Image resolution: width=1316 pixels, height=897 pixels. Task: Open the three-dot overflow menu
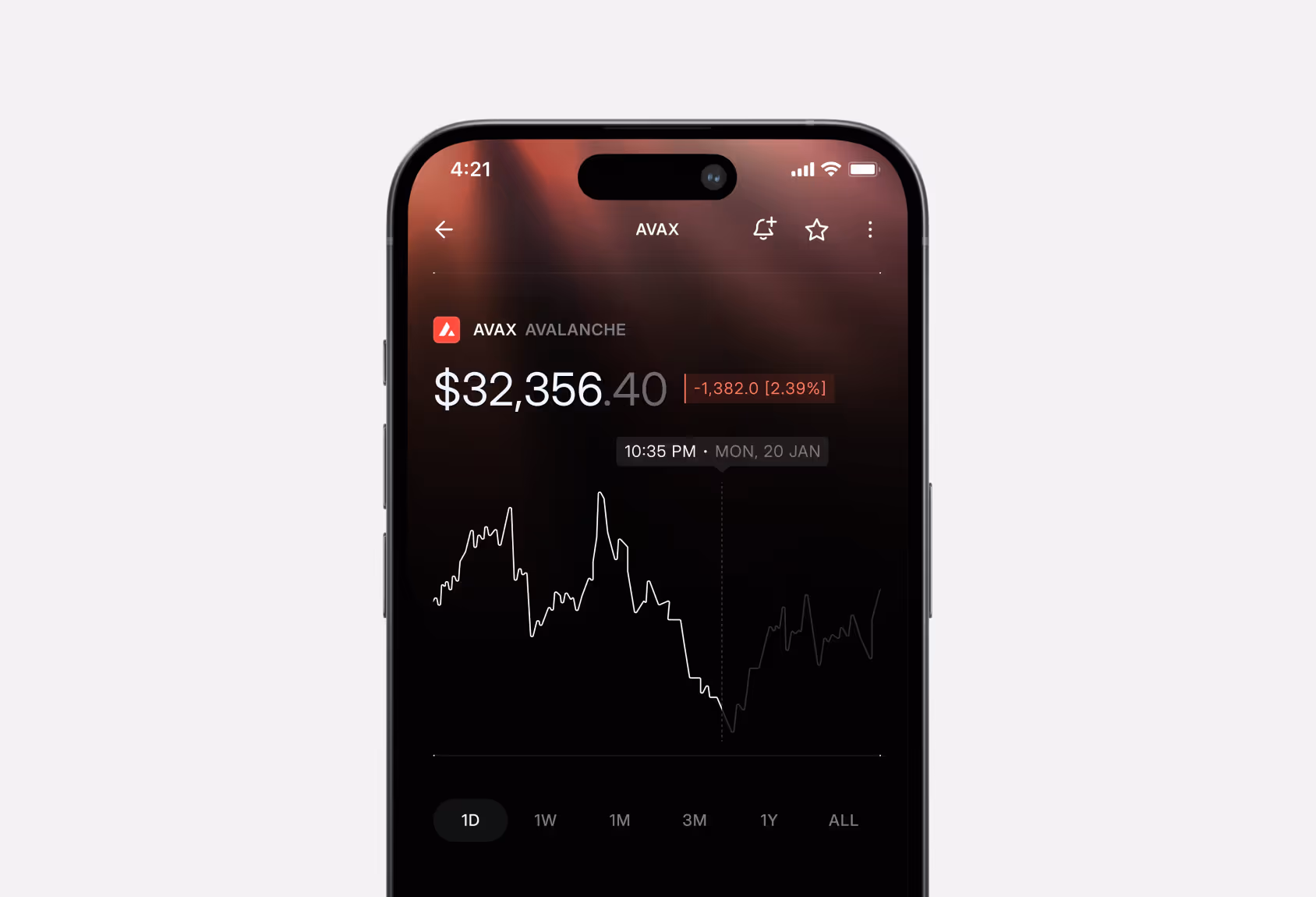870,229
